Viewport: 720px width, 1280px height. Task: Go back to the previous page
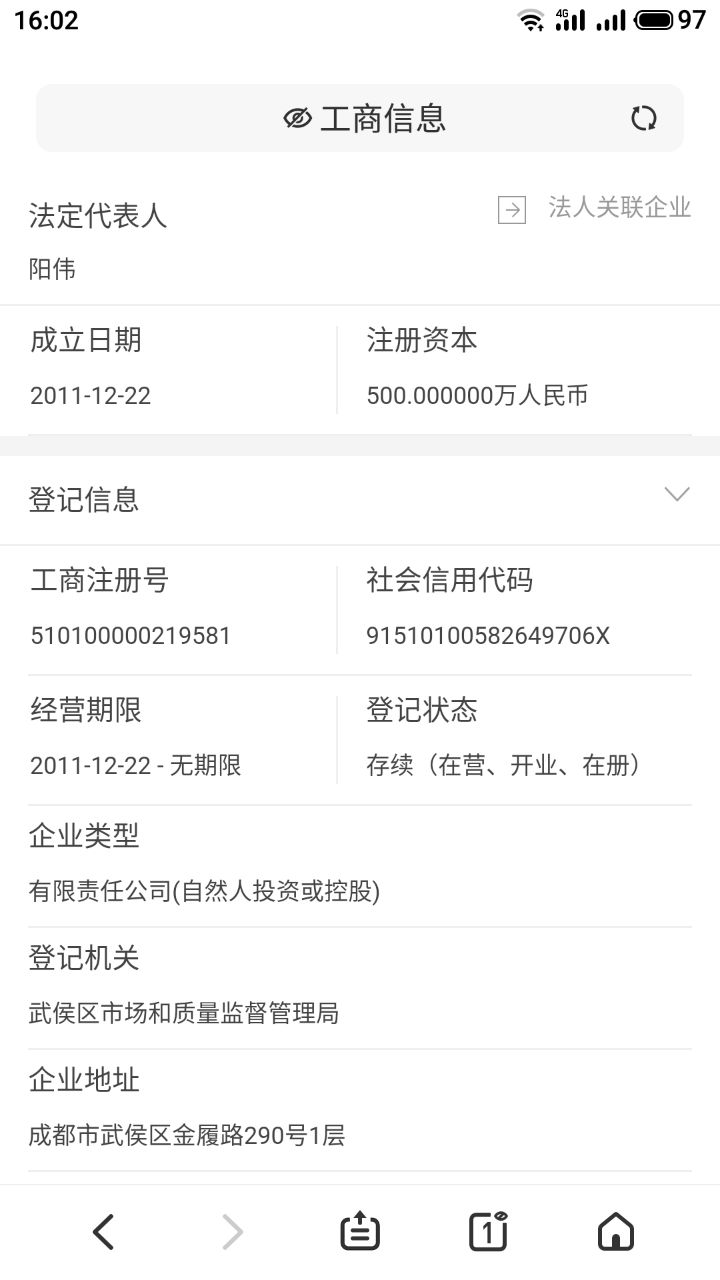(x=103, y=1232)
